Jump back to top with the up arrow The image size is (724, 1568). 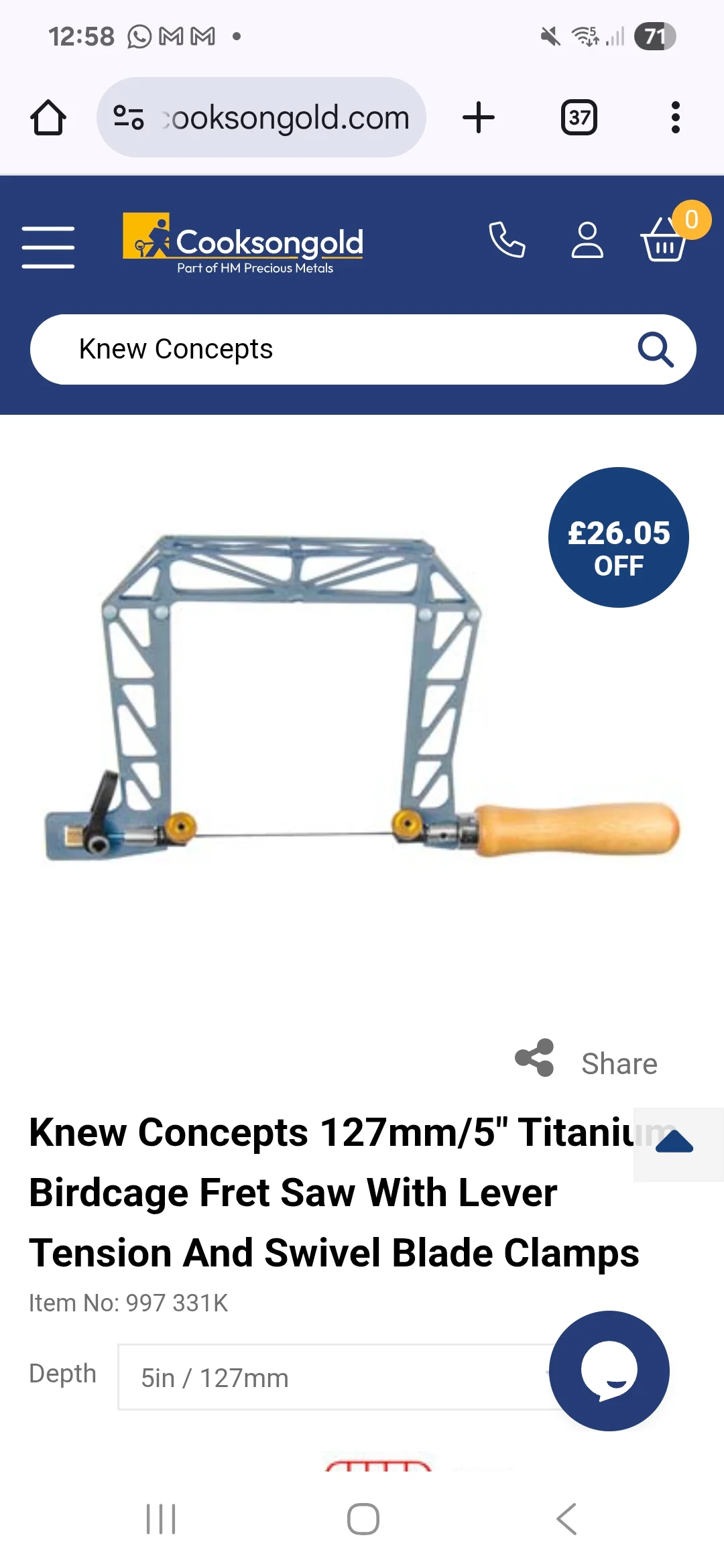(x=674, y=1142)
